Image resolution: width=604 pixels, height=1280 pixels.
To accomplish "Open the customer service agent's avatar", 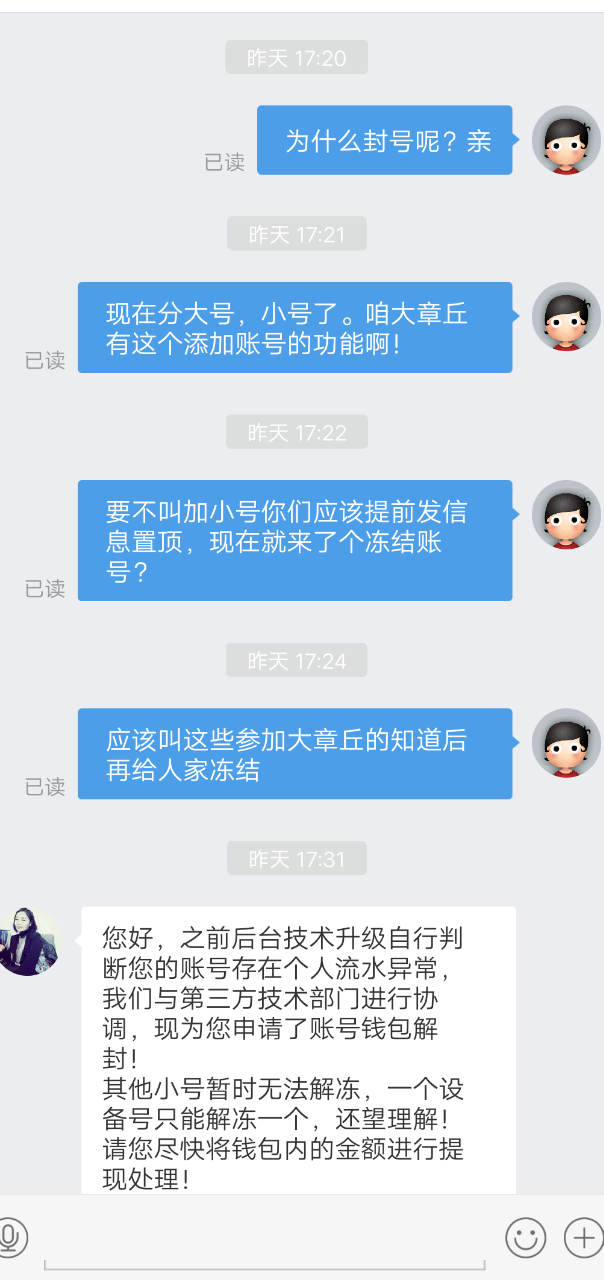I will point(28,941).
